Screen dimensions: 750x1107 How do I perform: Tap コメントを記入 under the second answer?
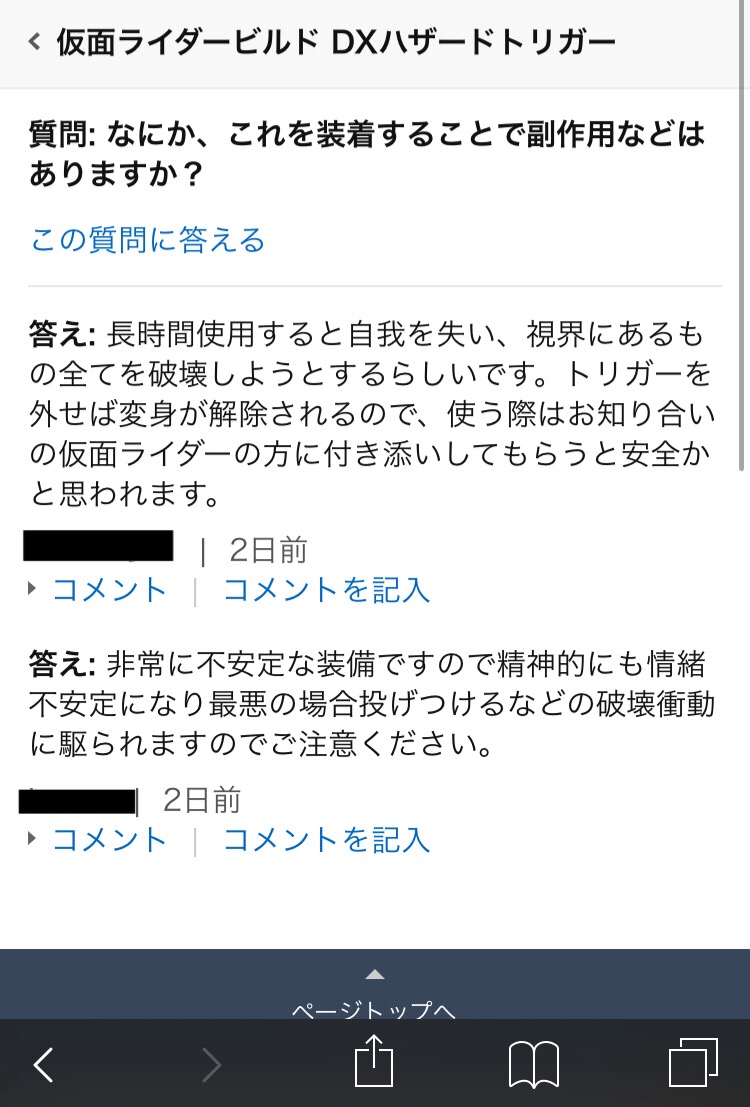326,839
